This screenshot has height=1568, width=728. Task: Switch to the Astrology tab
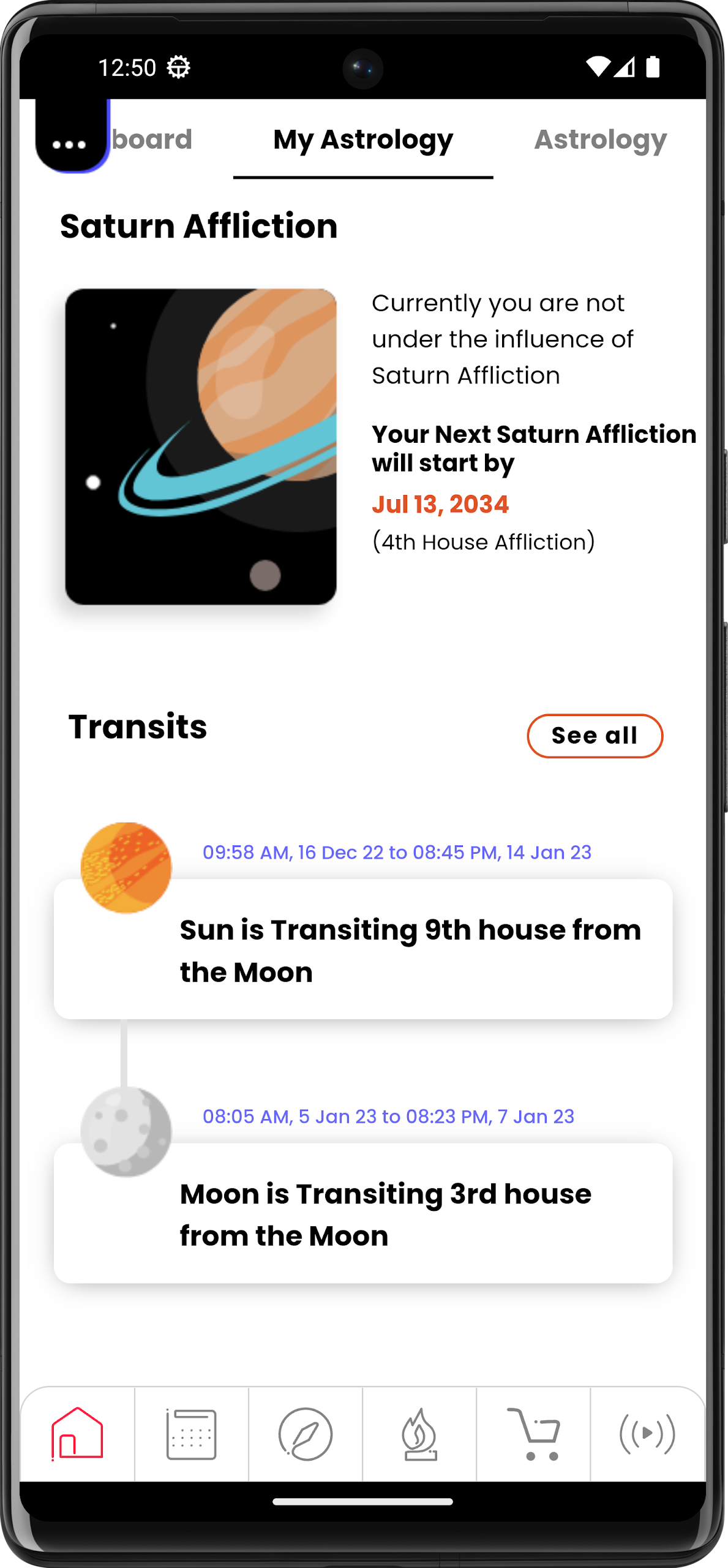tap(600, 140)
